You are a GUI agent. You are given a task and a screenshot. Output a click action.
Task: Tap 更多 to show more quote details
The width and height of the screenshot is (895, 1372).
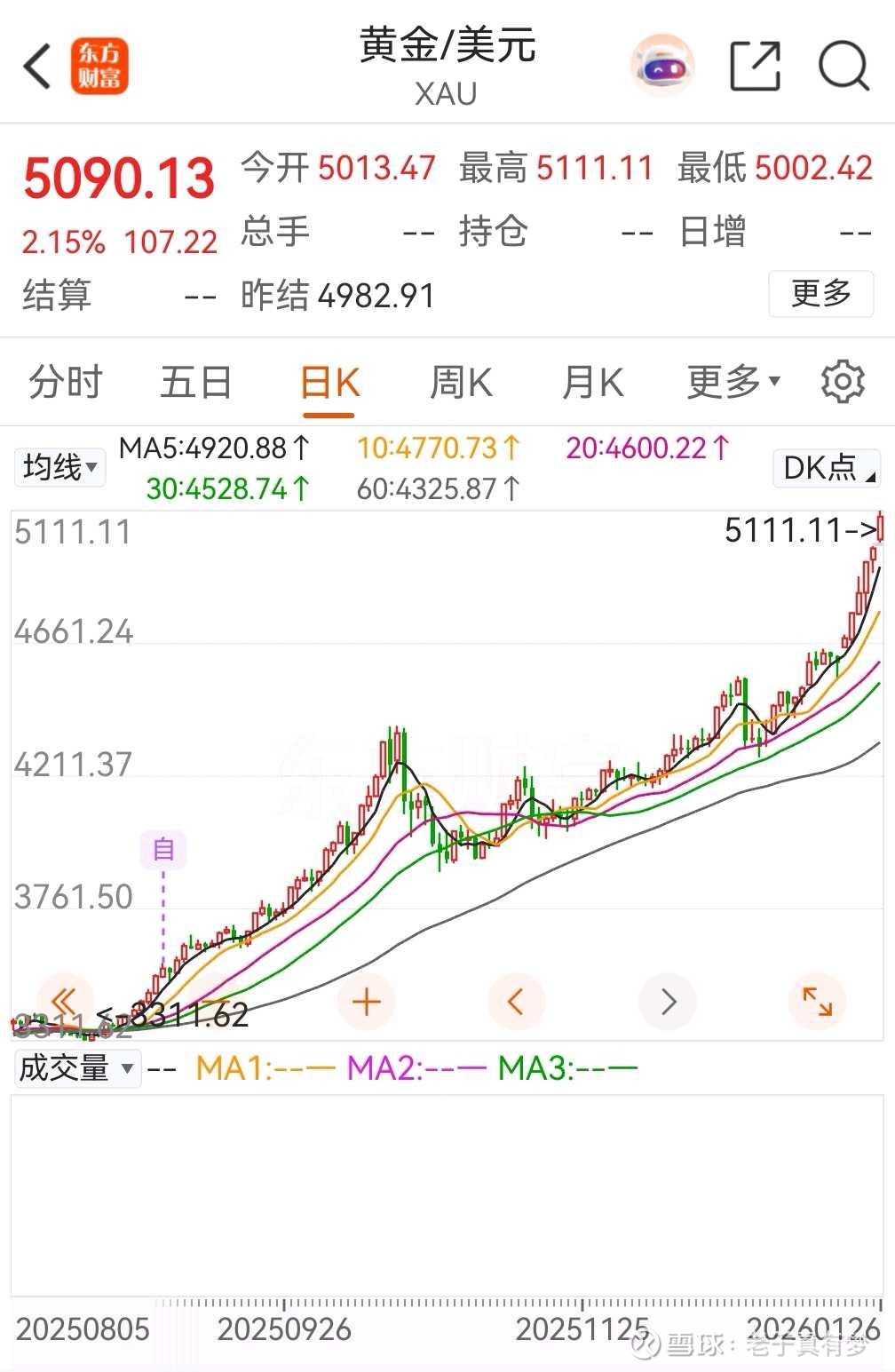pyautogui.click(x=820, y=293)
